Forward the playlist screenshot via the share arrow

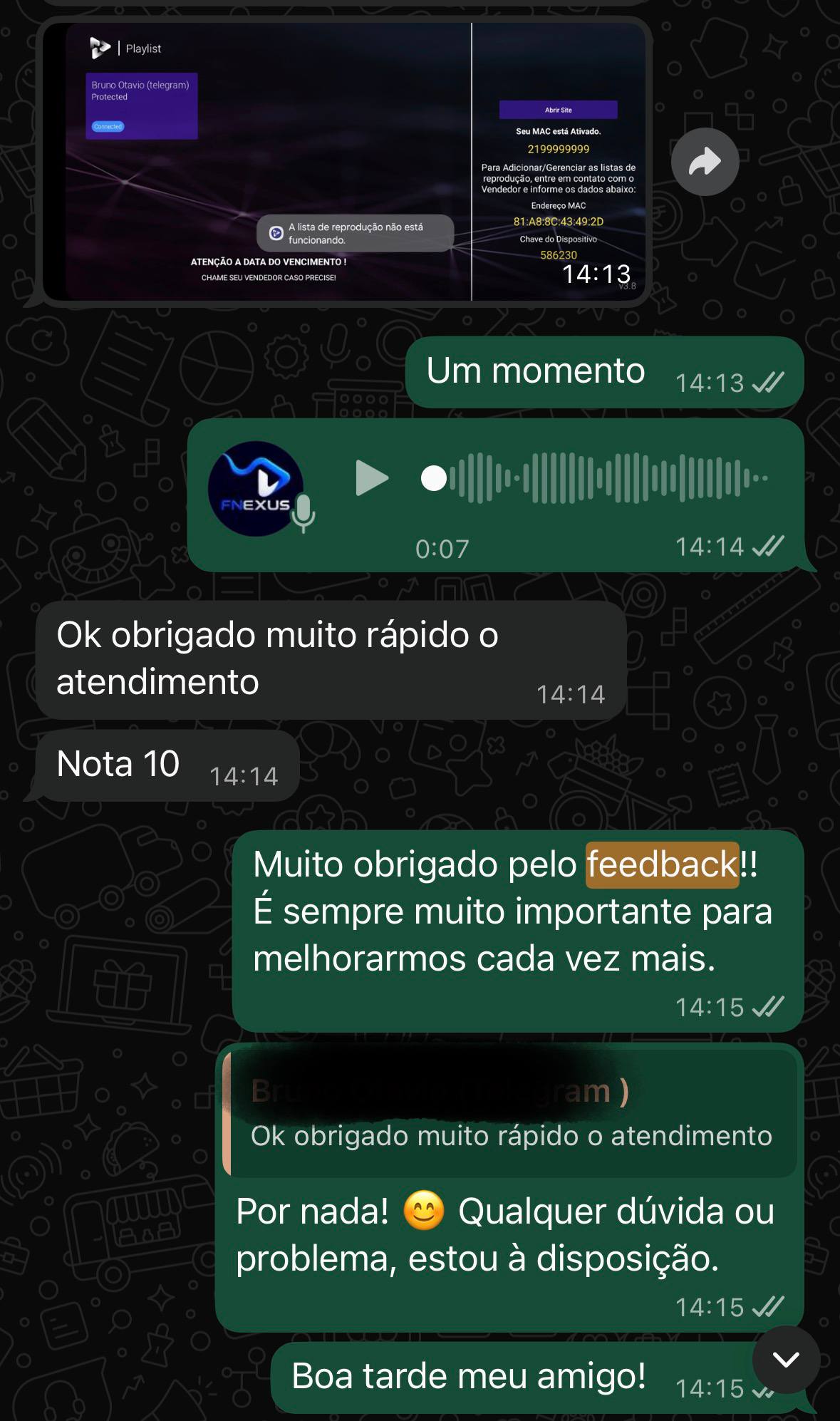coord(706,162)
